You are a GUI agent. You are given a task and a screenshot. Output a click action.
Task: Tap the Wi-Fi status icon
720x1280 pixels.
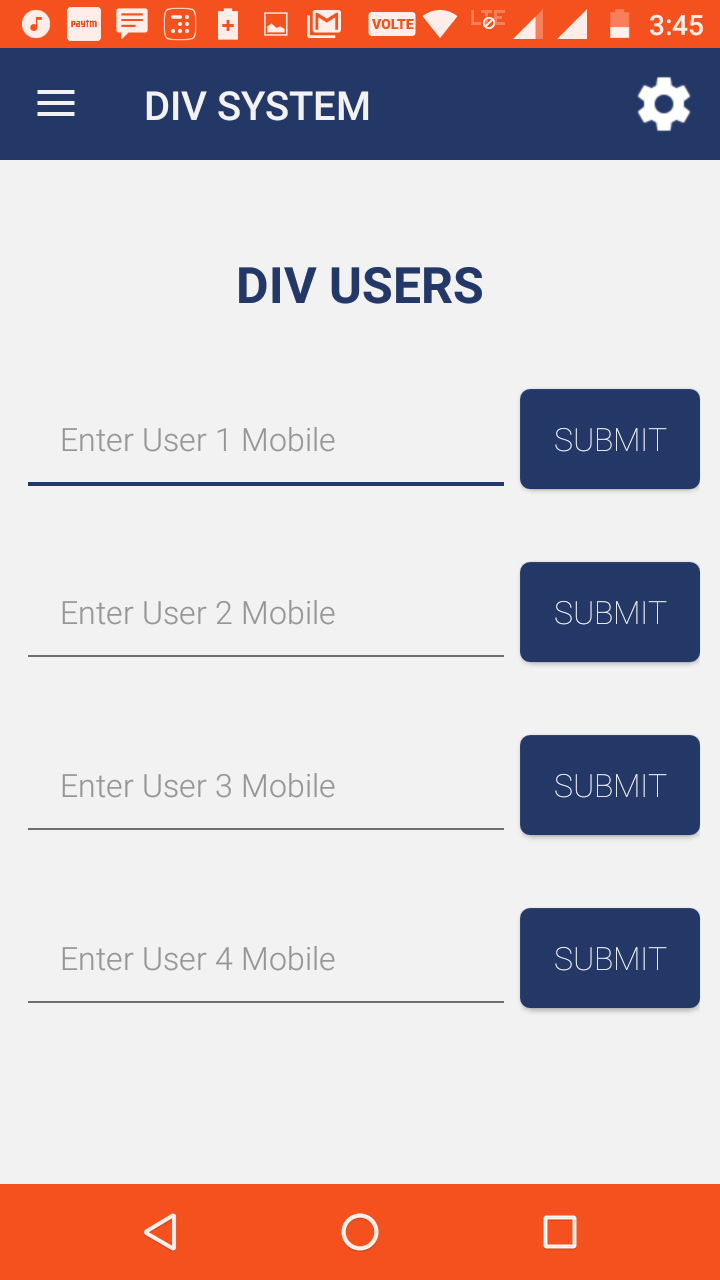(x=440, y=22)
